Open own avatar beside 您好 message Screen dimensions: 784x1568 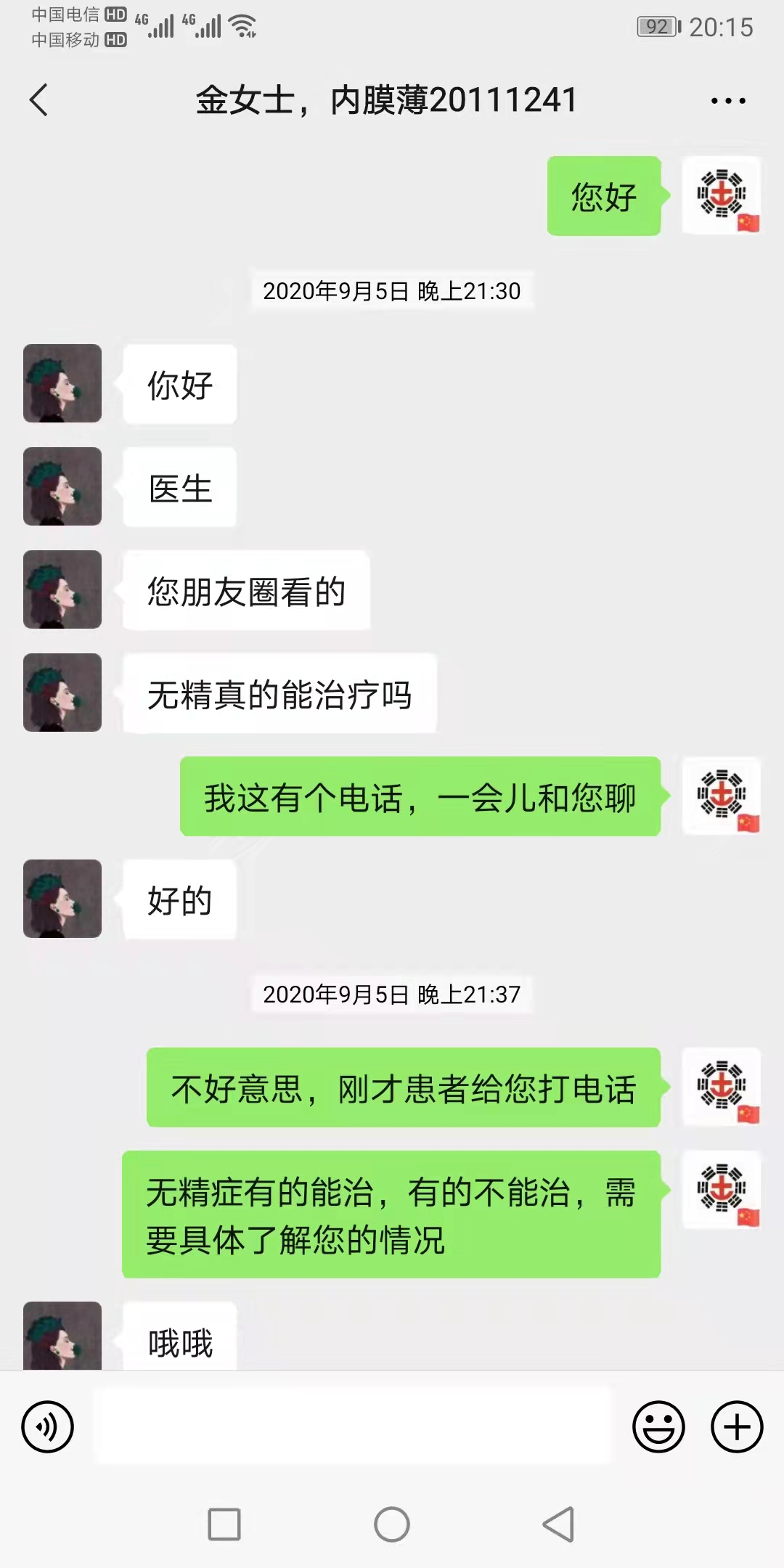tap(722, 195)
